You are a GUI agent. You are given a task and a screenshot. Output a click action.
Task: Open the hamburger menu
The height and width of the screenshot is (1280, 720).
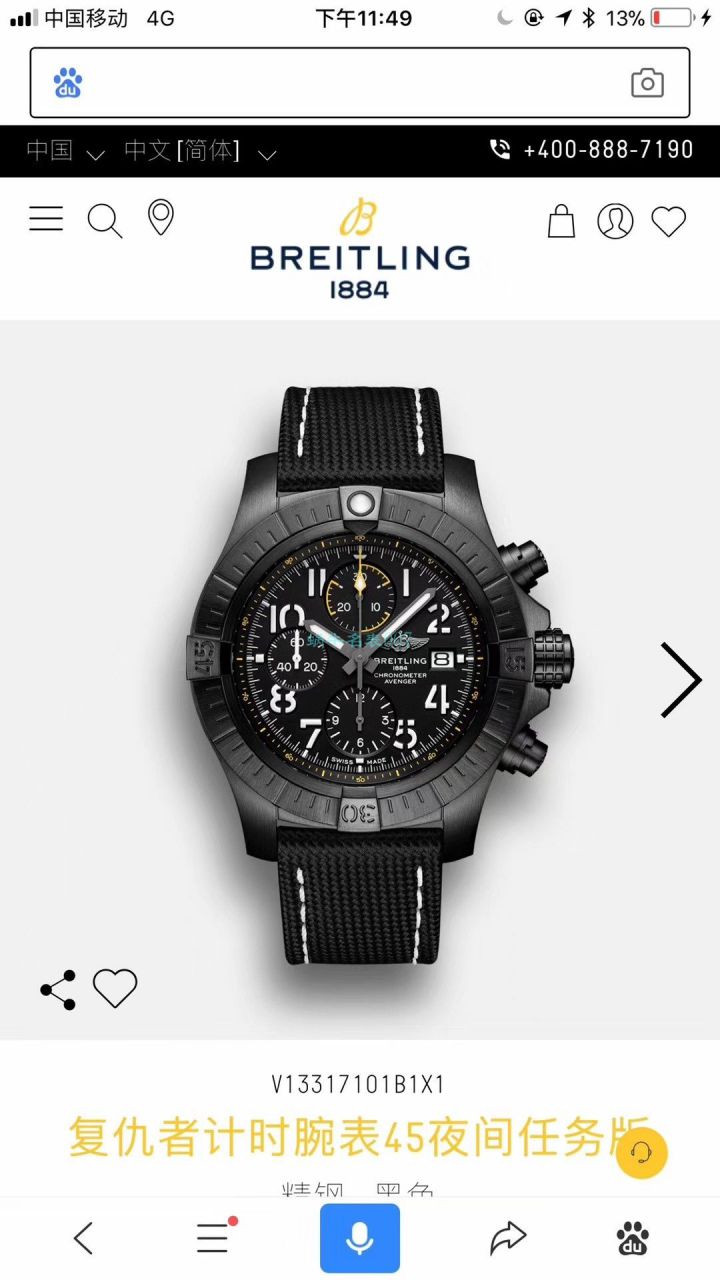pyautogui.click(x=46, y=219)
